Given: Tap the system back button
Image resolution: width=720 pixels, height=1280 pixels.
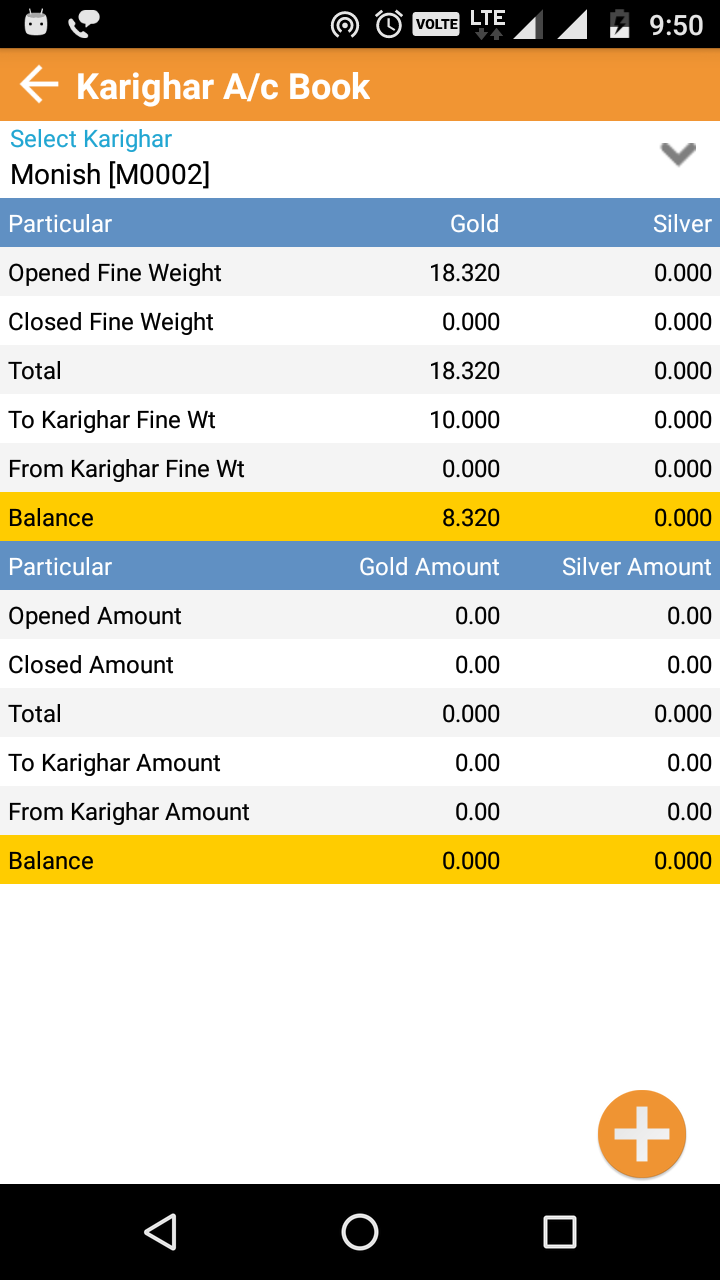Looking at the screenshot, I should (160, 1232).
